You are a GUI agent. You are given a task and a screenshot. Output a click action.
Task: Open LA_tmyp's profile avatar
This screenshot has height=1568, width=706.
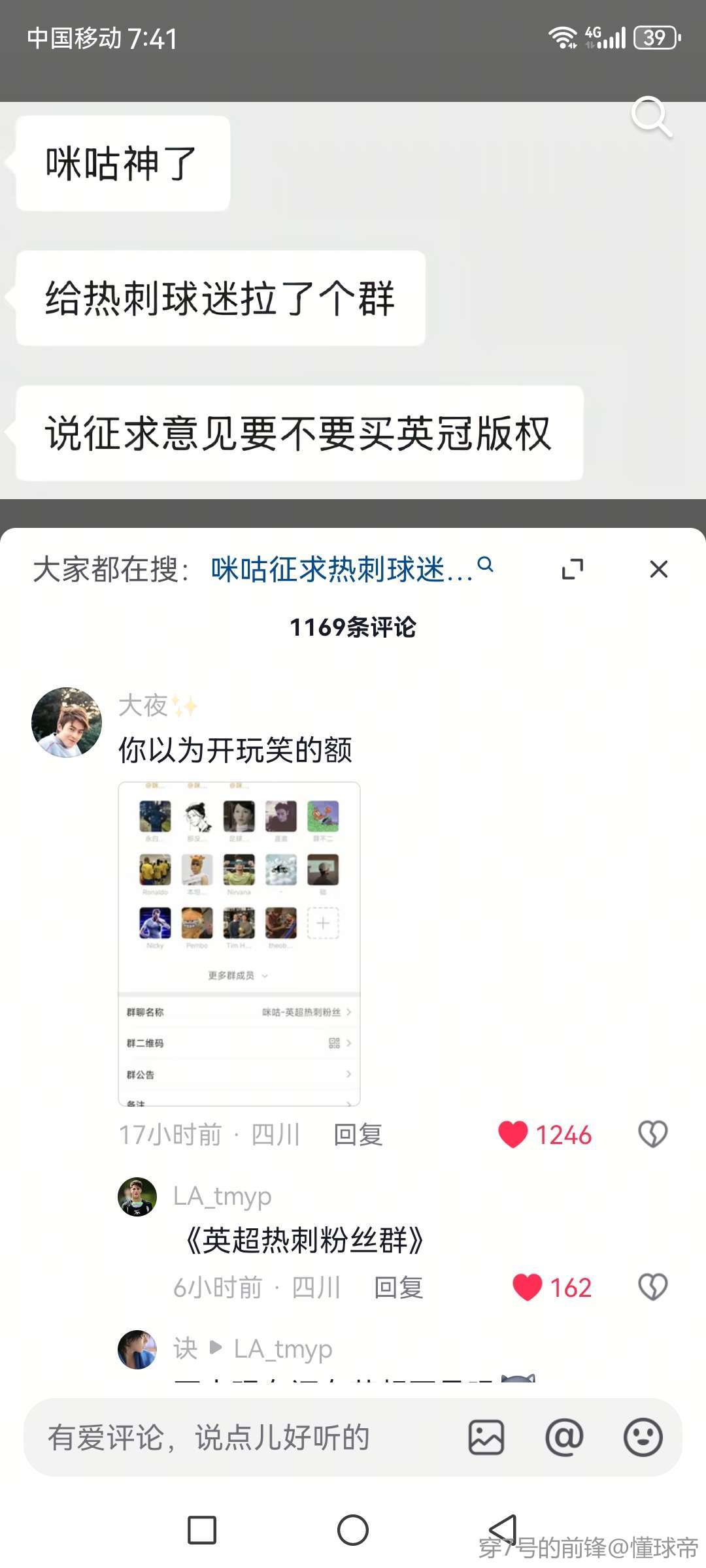click(137, 1196)
